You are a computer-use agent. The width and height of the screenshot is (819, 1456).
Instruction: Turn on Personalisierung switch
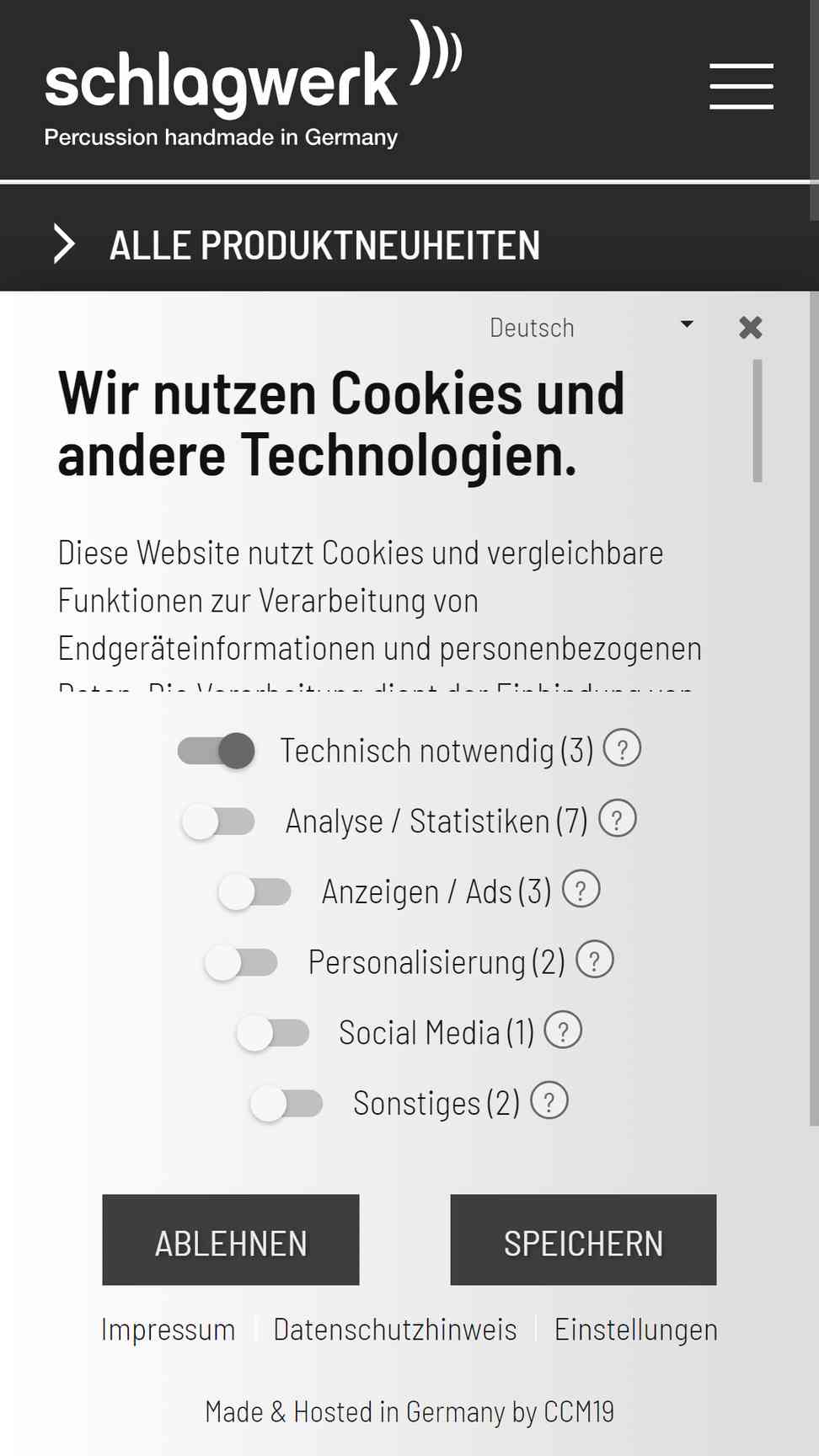(242, 961)
